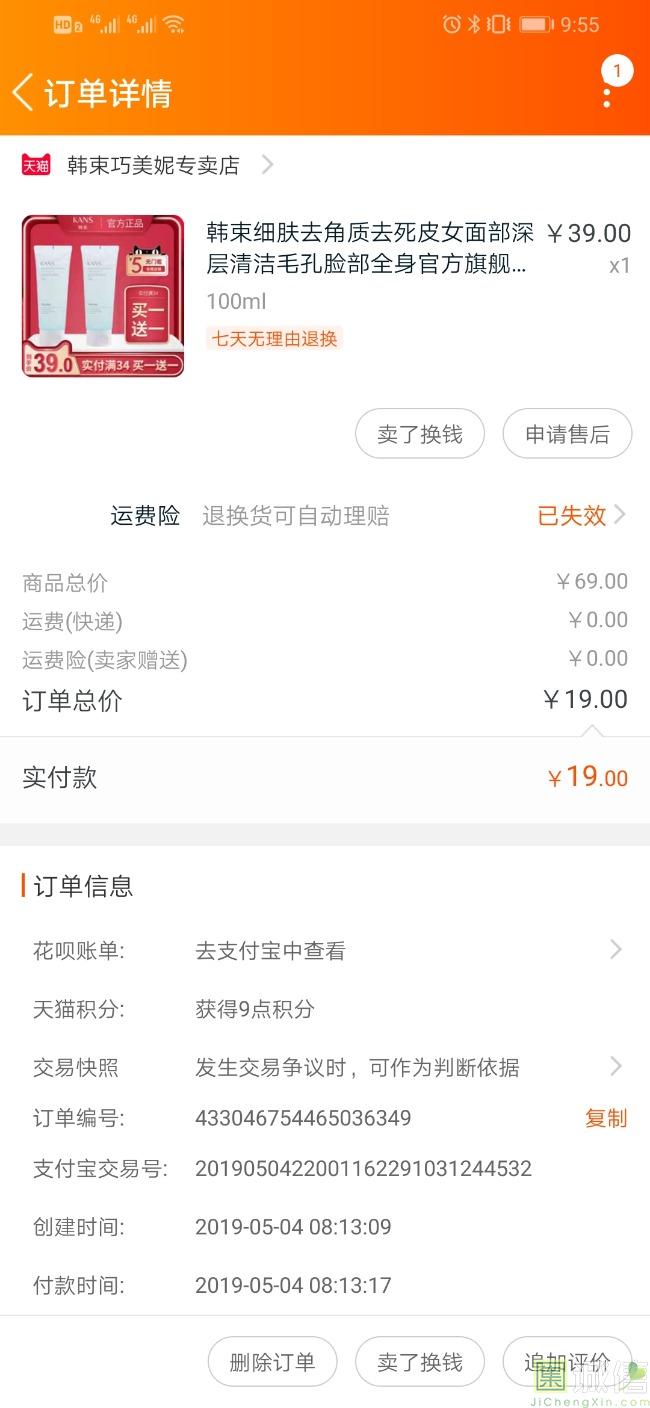The width and height of the screenshot is (650, 1408).
Task: Tap 卖了换钱 in the bottom bar
Action: point(420,1362)
